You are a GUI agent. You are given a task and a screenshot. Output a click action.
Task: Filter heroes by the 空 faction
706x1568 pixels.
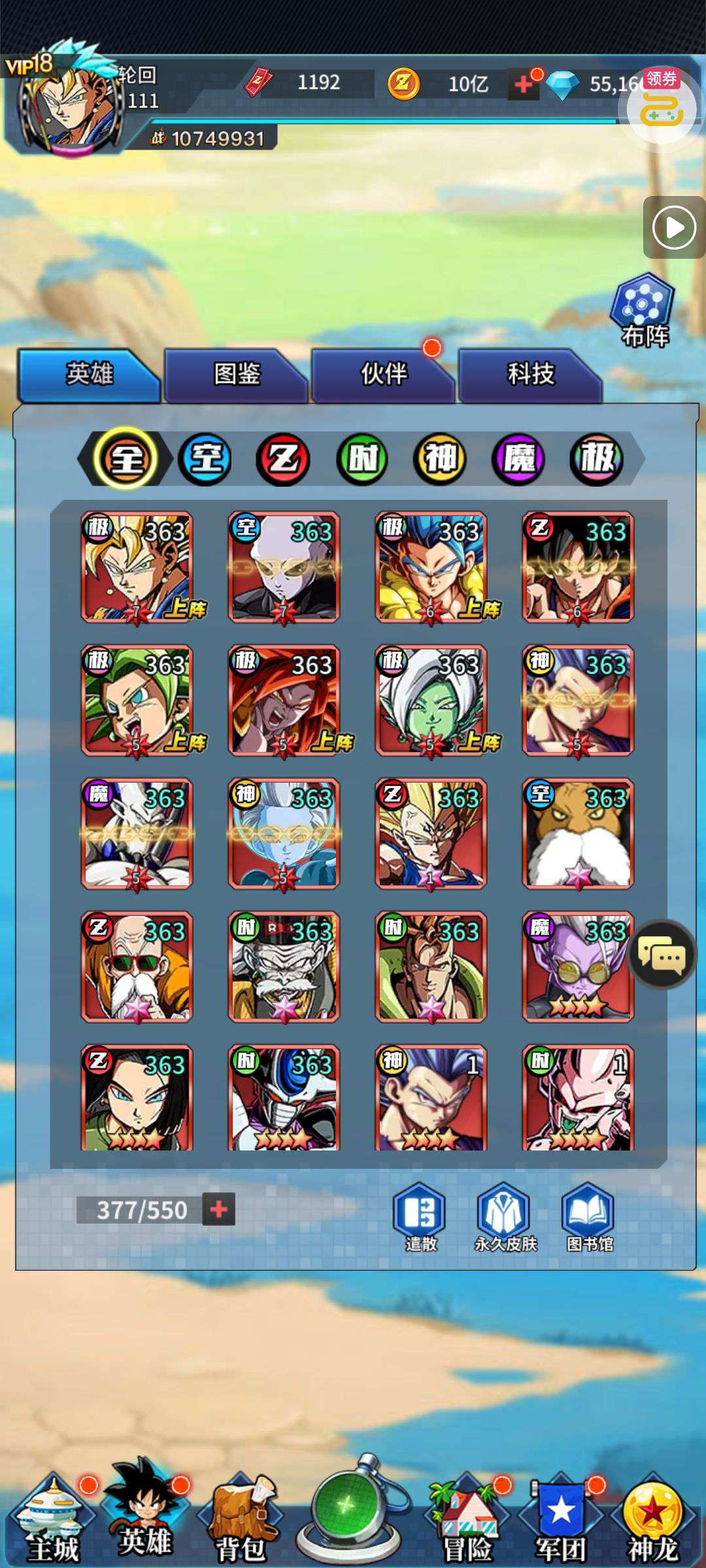[x=205, y=459]
